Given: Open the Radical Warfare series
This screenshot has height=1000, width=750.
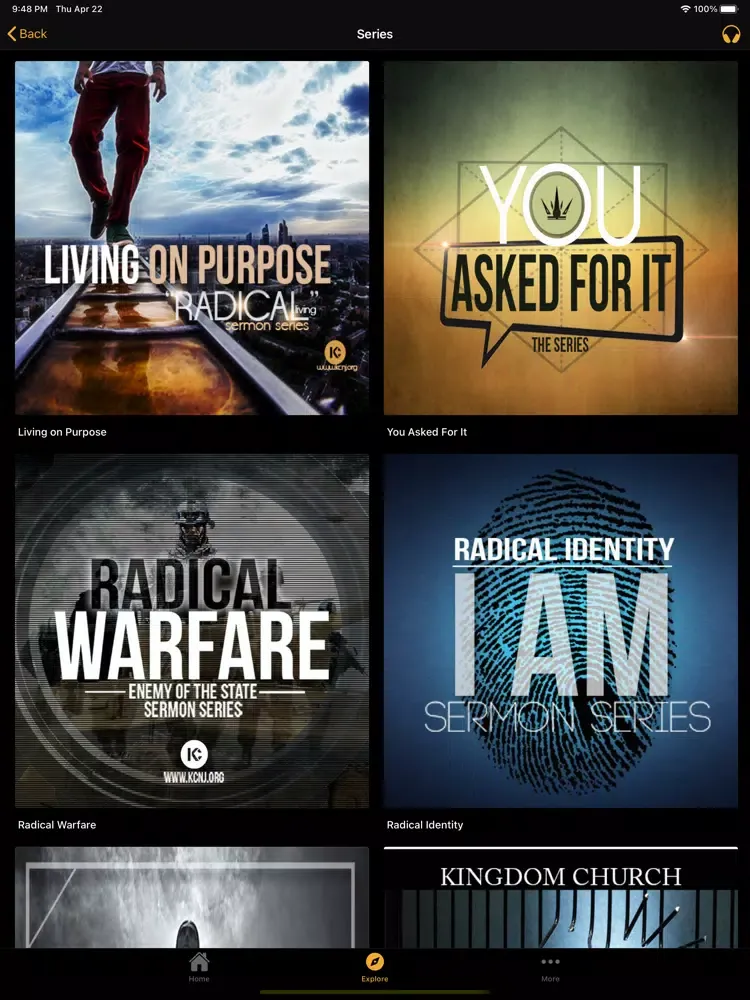Looking at the screenshot, I should [x=192, y=631].
